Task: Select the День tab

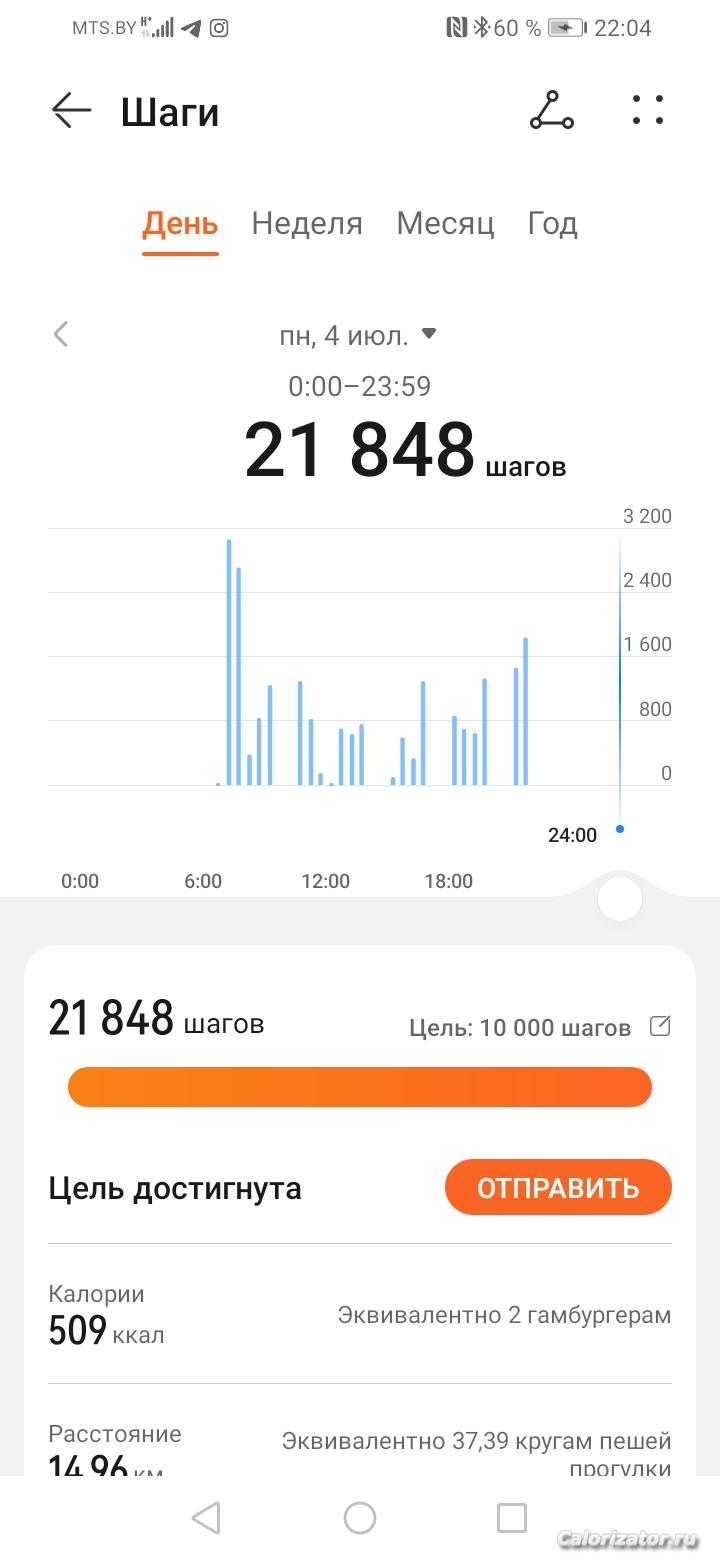Action: tap(180, 223)
